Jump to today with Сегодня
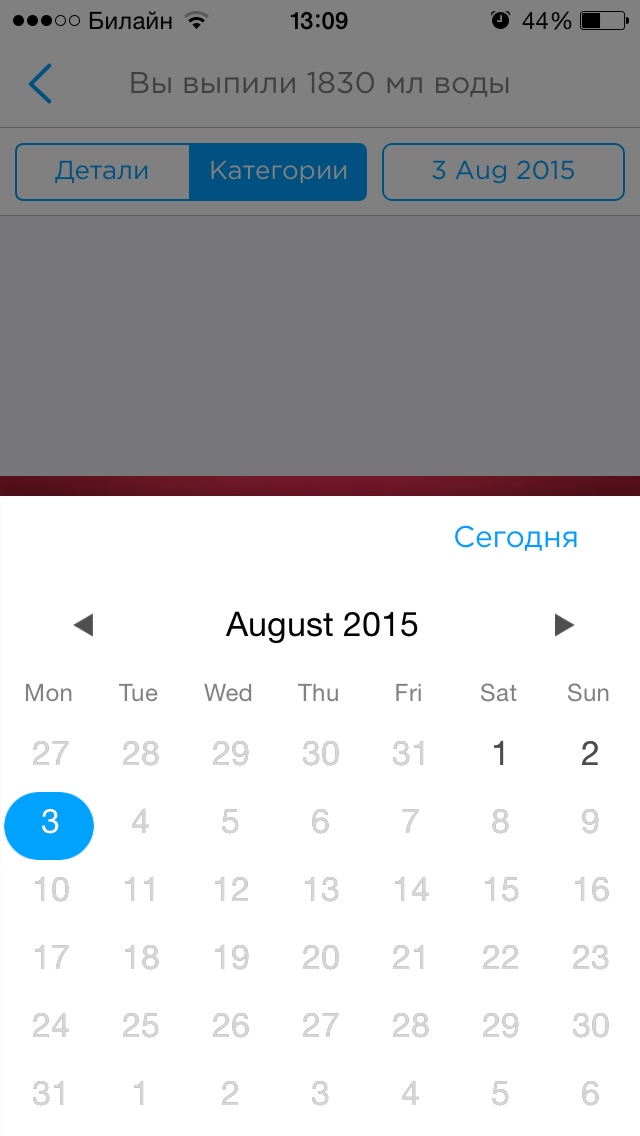Viewport: 640px width, 1136px height. 515,537
